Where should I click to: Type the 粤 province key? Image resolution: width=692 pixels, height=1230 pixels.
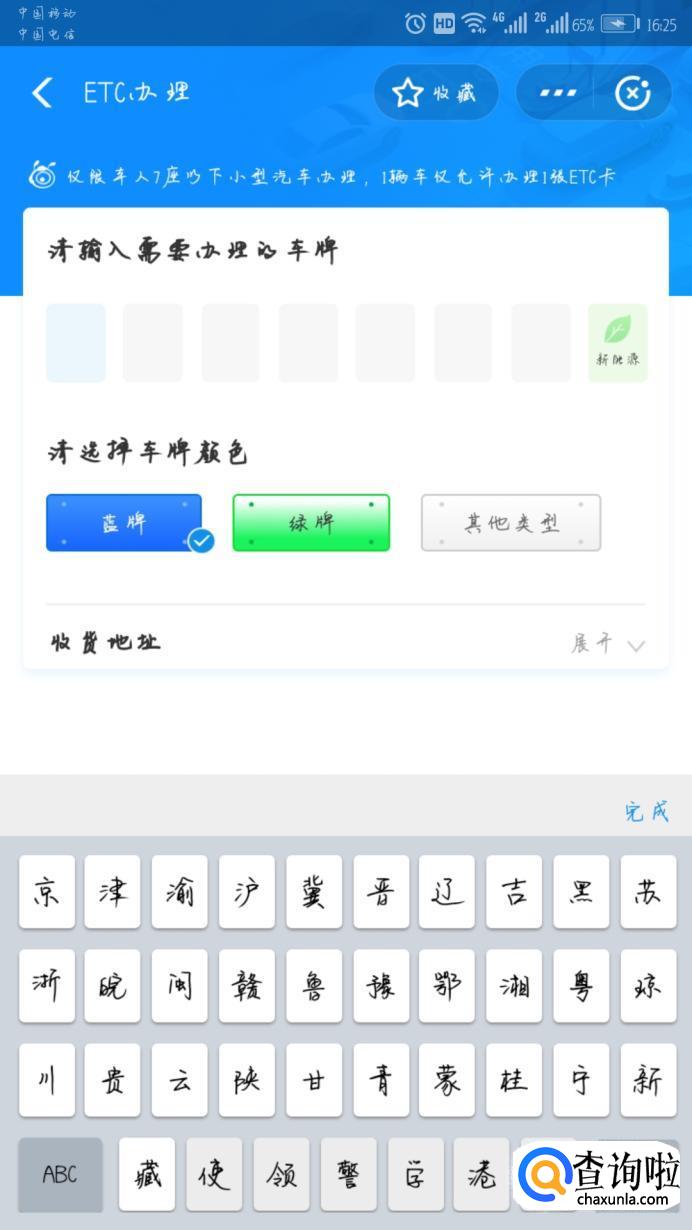coord(581,986)
